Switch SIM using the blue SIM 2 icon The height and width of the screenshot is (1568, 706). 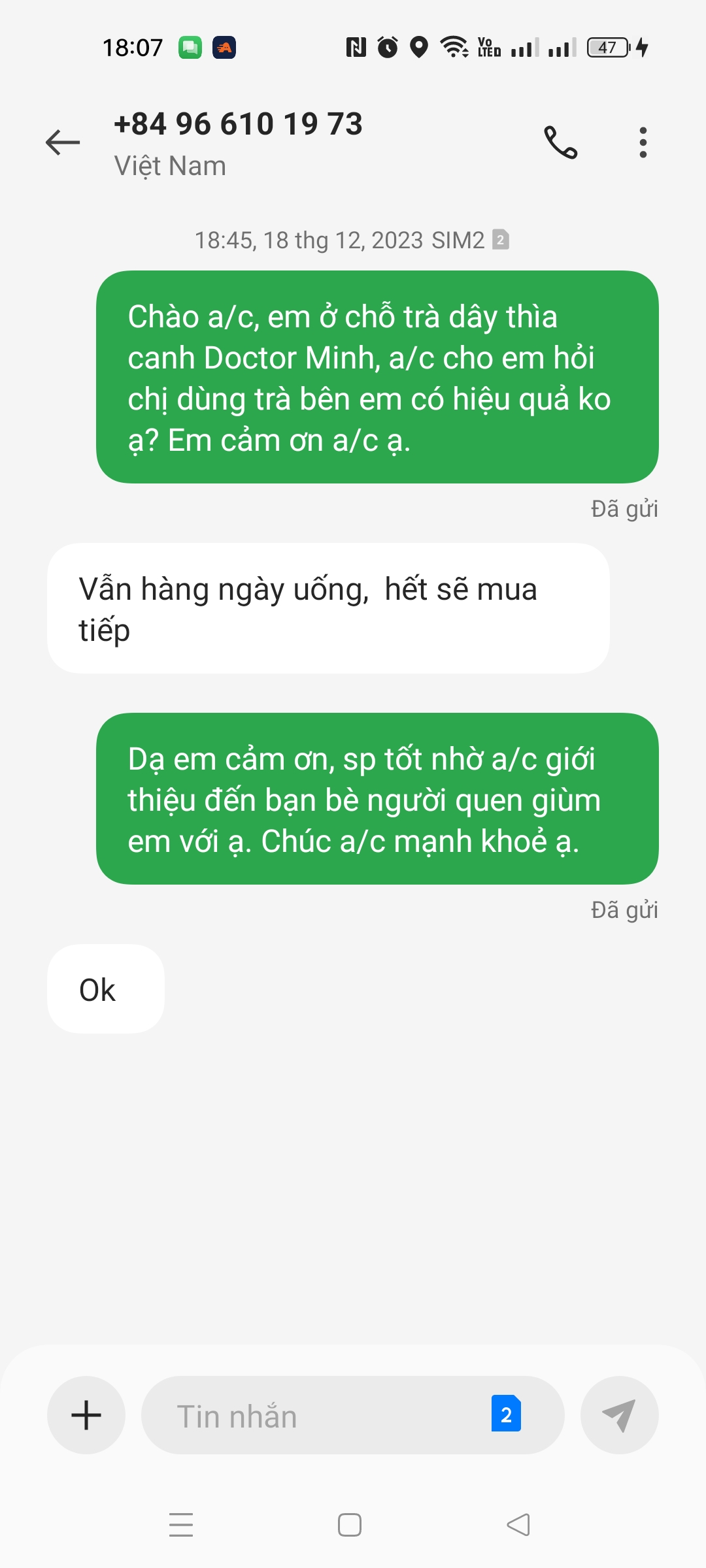[x=506, y=1414]
